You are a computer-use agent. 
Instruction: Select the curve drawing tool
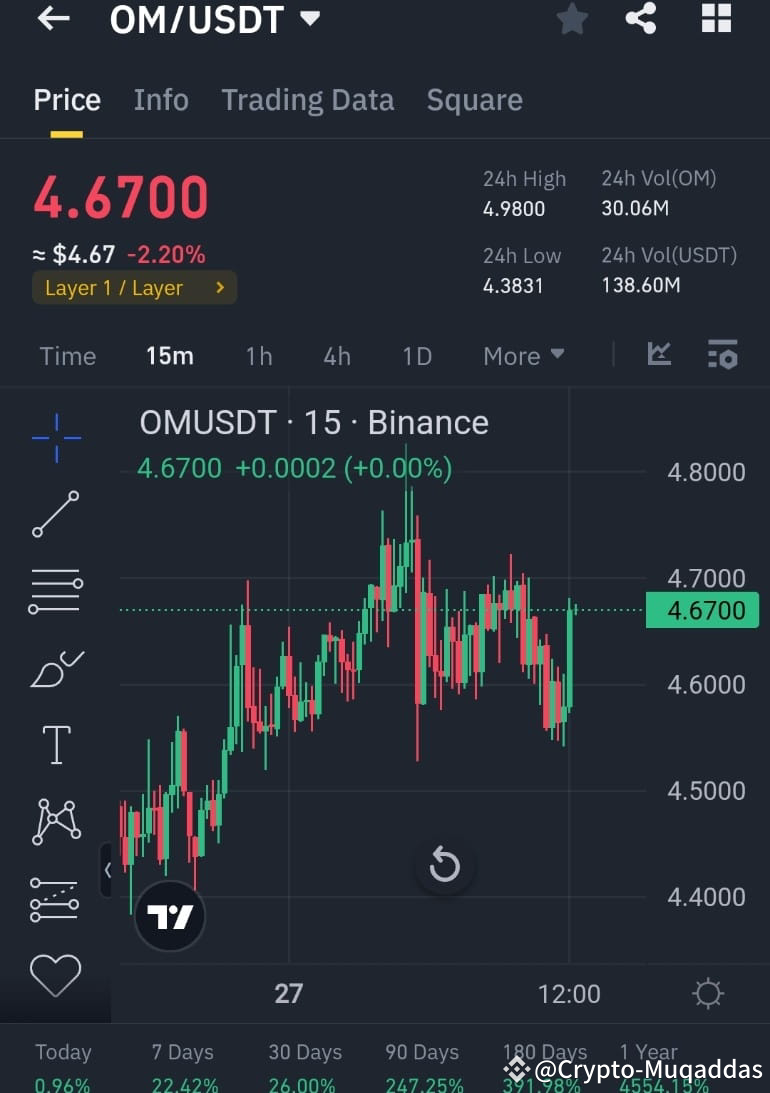pos(56,668)
